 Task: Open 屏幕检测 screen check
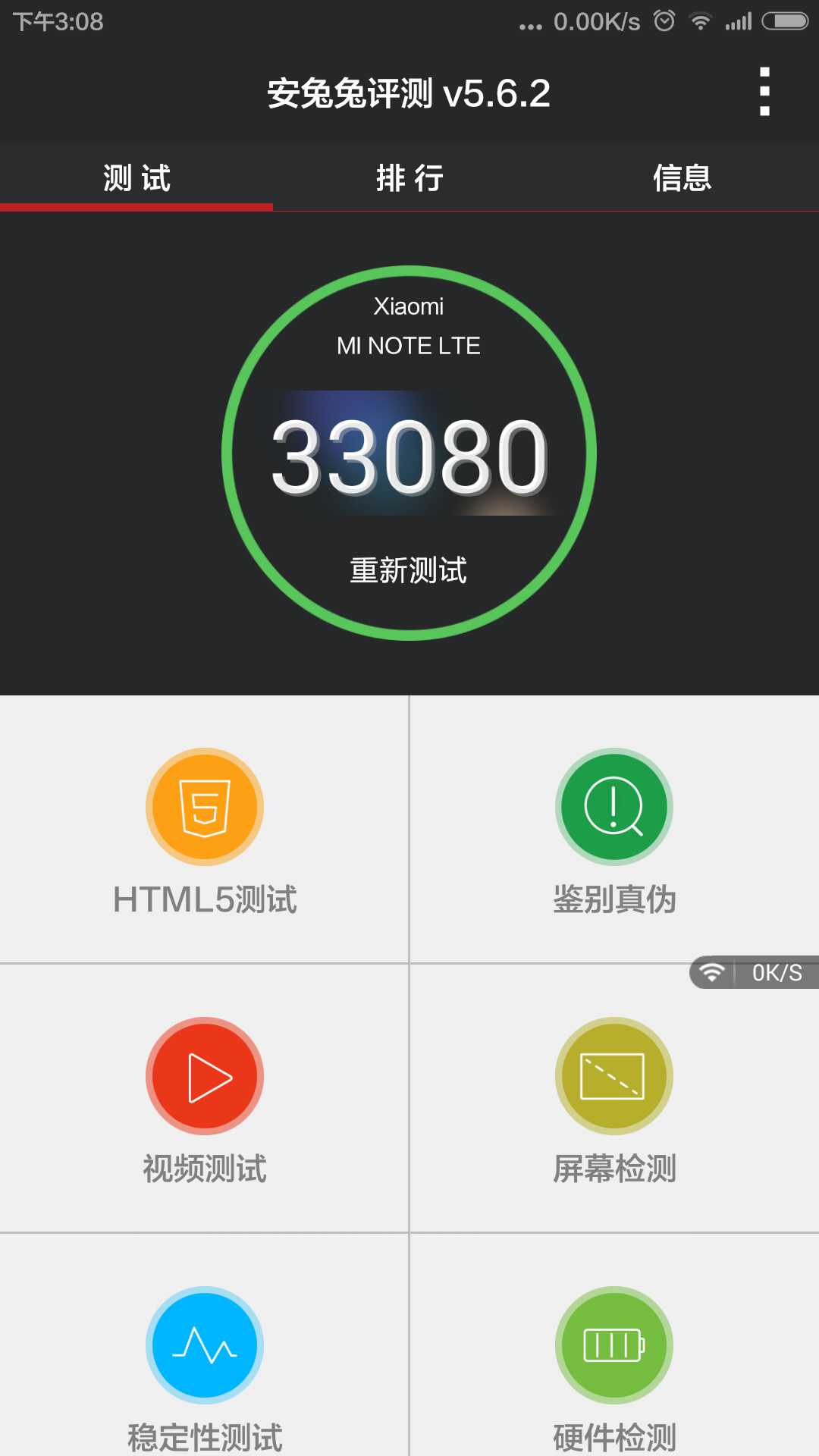pos(614,1077)
